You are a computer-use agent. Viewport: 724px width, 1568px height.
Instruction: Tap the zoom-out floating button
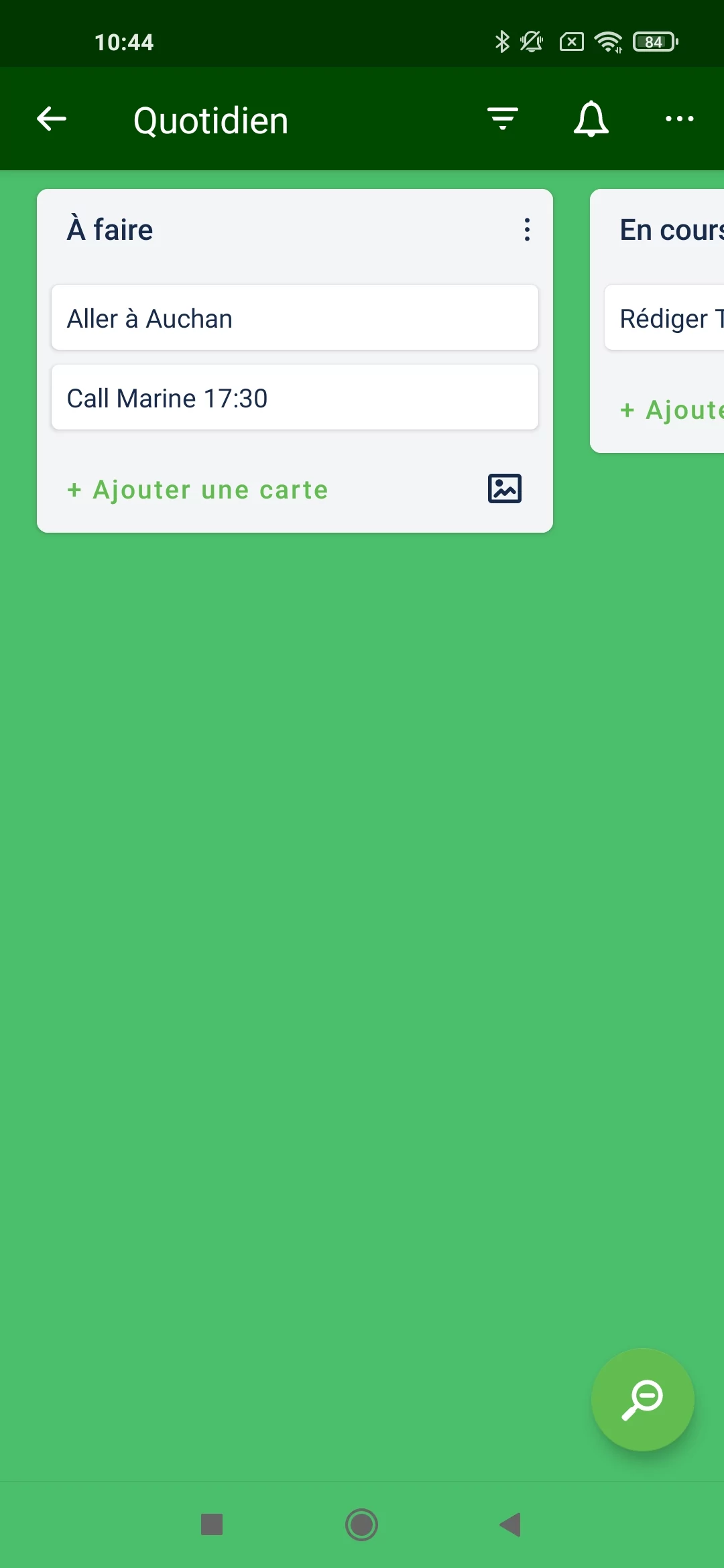coord(642,1400)
